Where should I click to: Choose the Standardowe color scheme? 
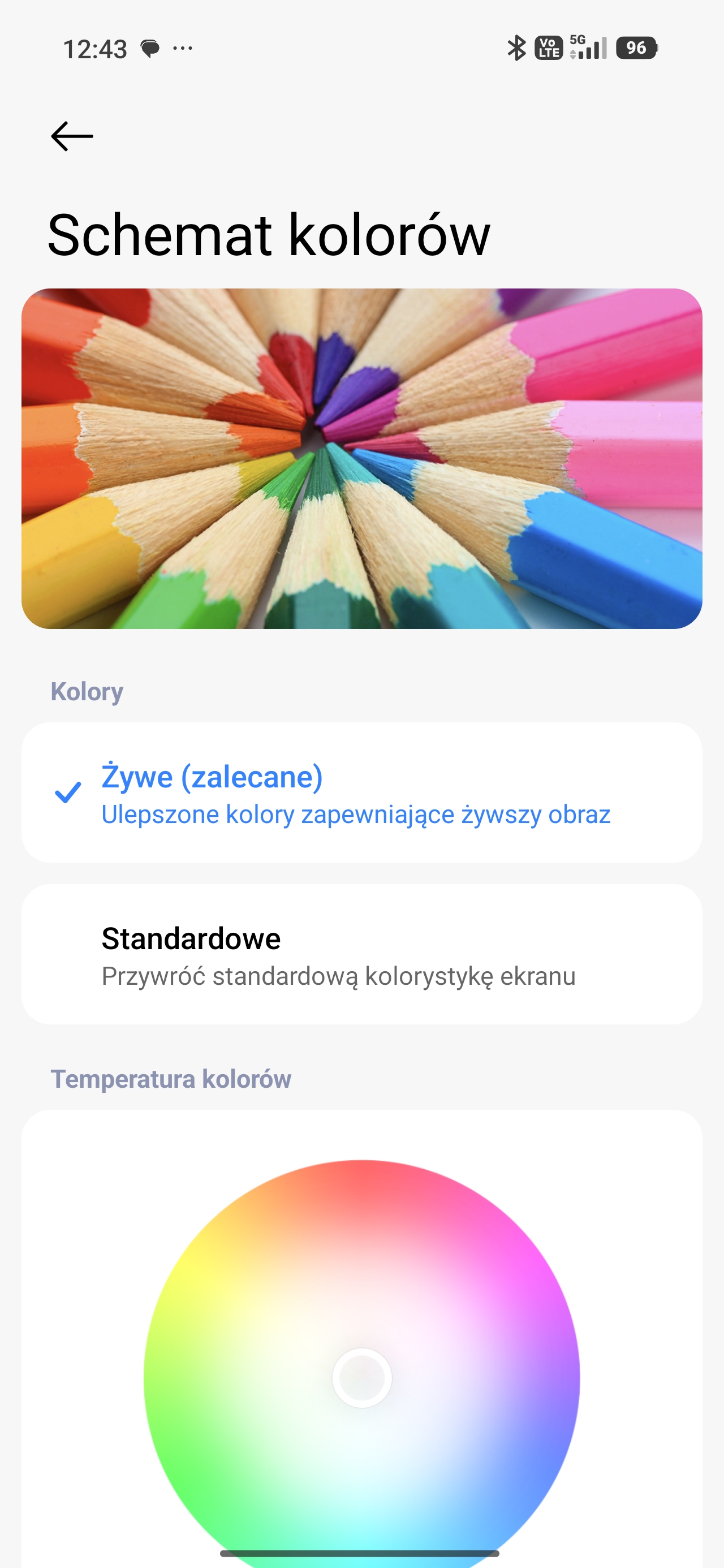361,954
